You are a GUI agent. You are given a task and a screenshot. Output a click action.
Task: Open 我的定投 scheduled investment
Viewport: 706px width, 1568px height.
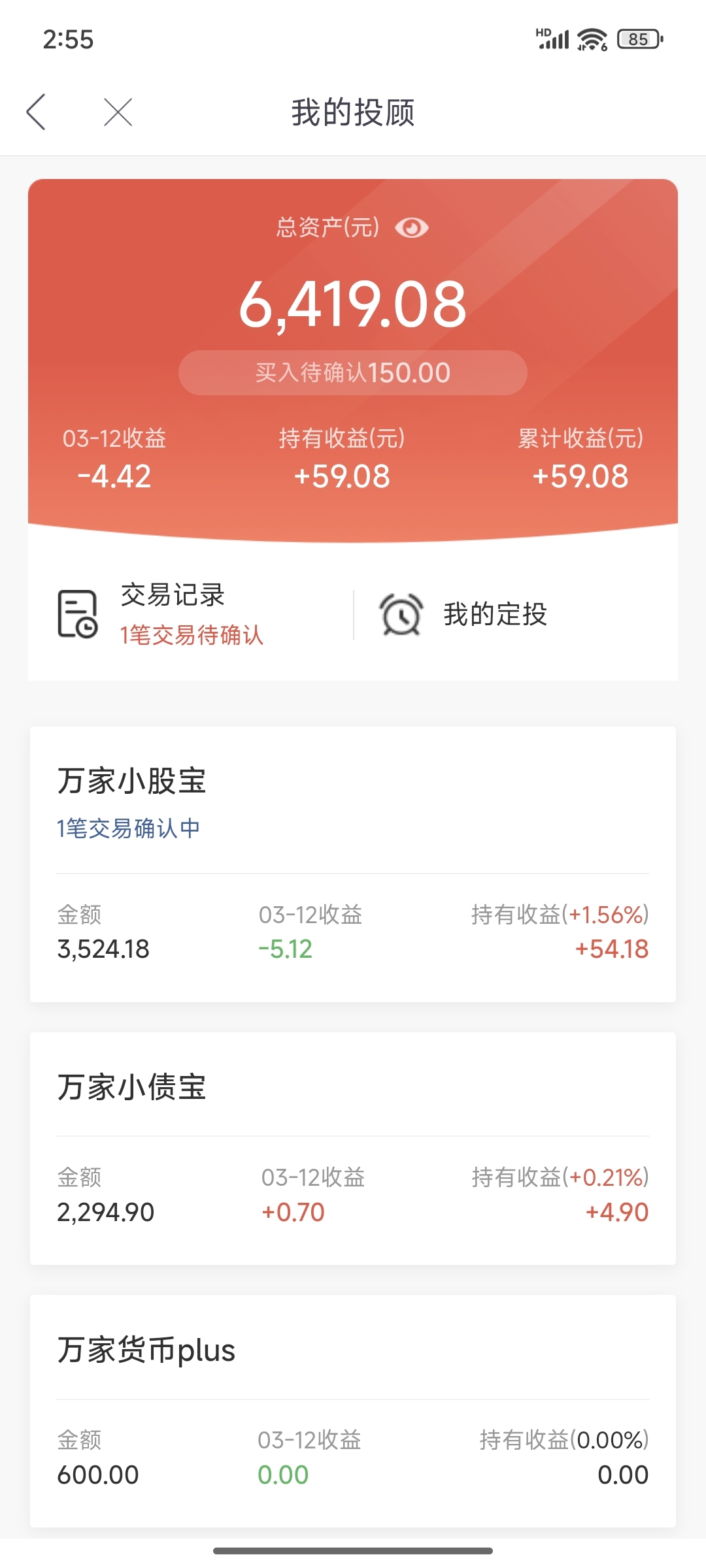[x=463, y=614]
